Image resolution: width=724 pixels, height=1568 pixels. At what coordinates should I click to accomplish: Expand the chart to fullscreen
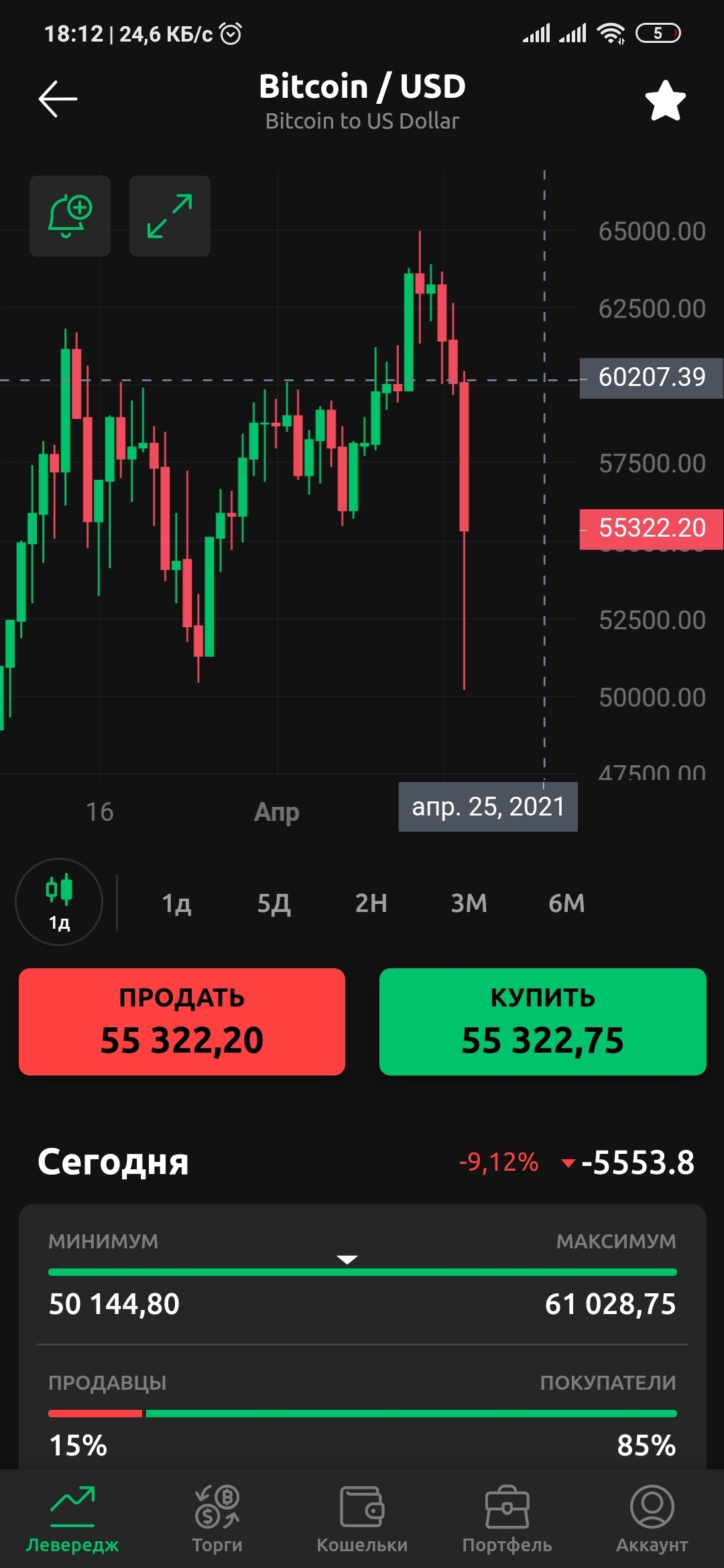coord(170,216)
